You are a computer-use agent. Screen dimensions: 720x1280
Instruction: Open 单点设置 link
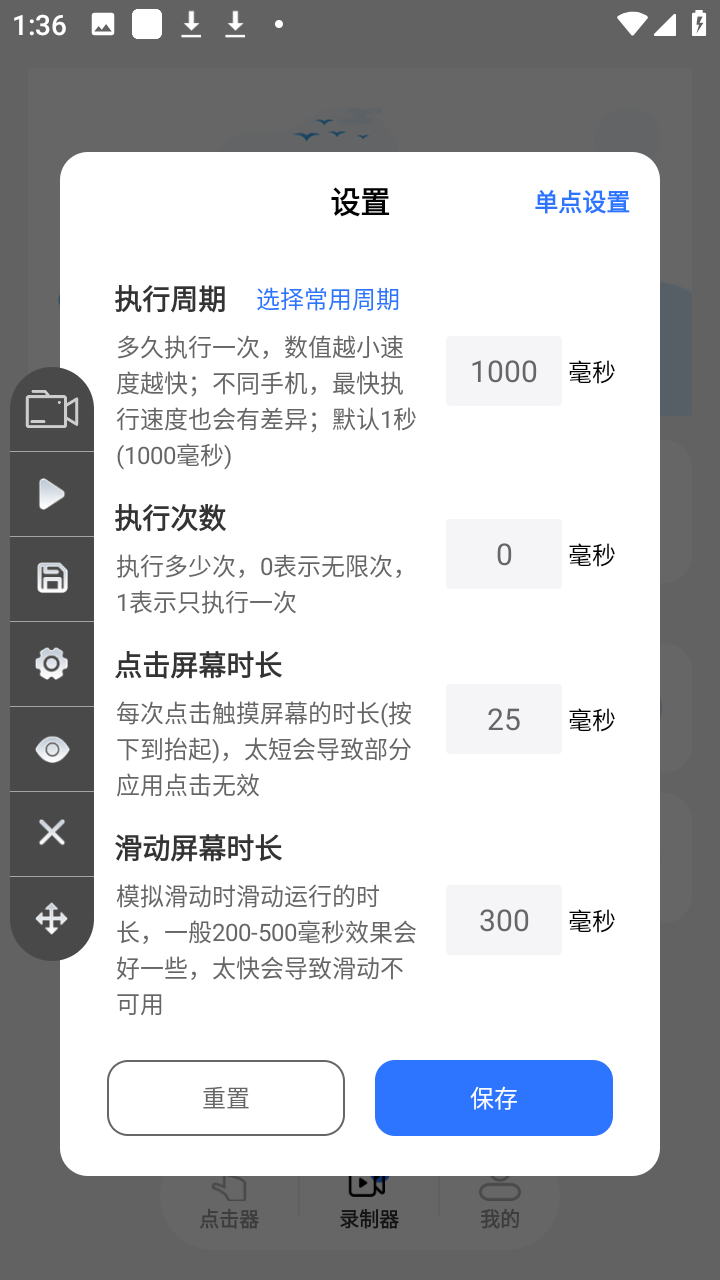582,202
